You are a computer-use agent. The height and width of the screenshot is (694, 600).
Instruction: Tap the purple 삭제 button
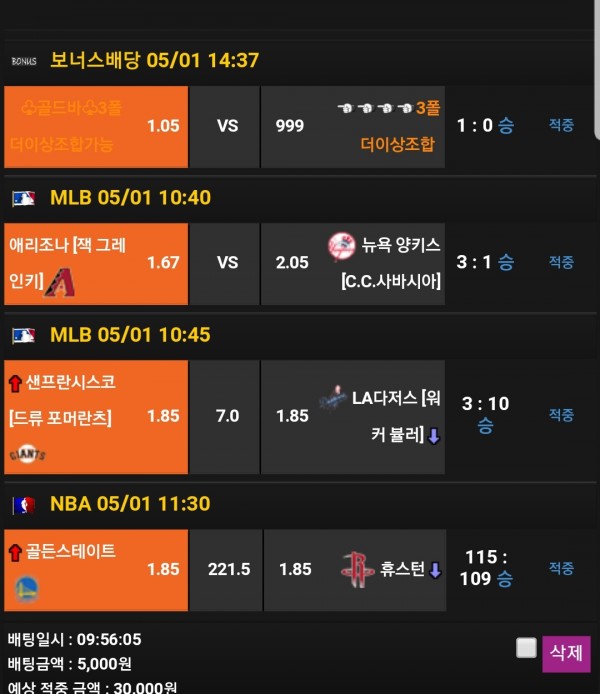point(566,654)
